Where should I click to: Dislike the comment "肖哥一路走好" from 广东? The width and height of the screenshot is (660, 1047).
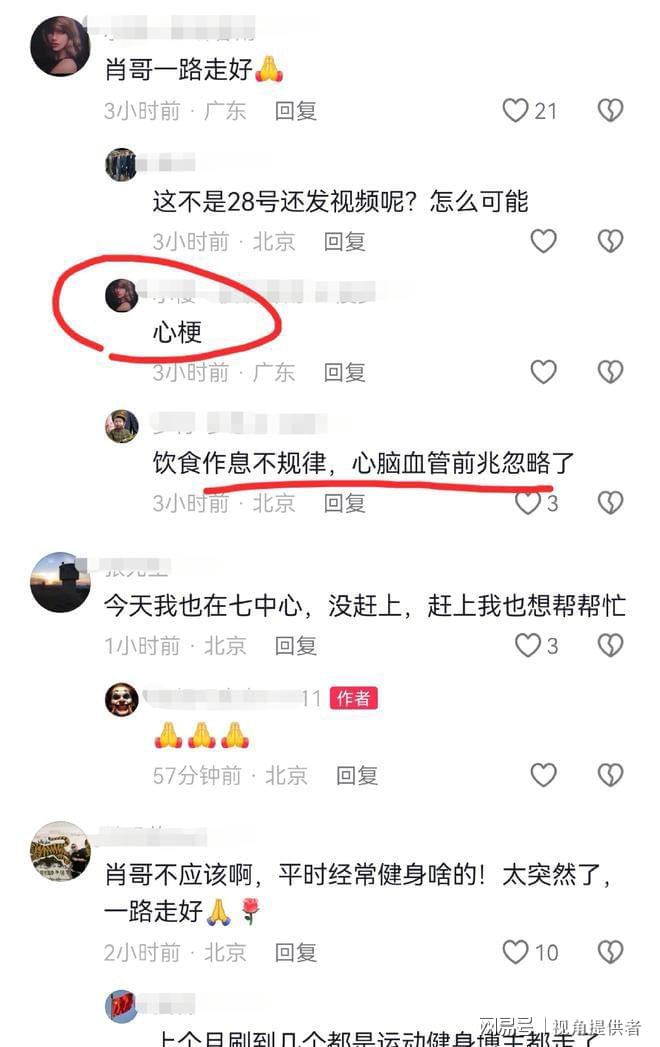coord(610,110)
